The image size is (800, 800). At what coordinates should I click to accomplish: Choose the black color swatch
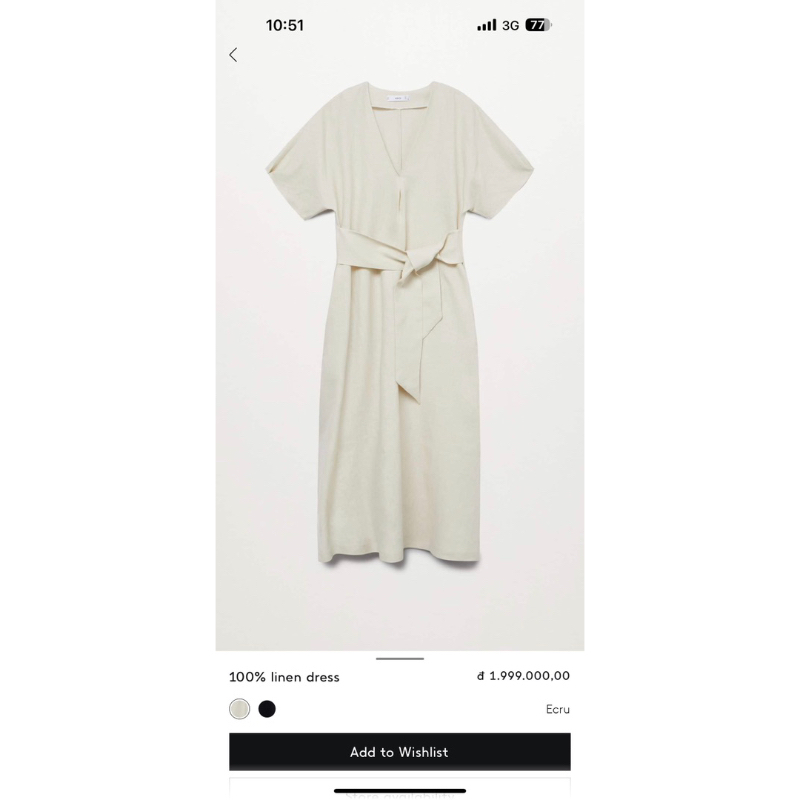pyautogui.click(x=267, y=709)
